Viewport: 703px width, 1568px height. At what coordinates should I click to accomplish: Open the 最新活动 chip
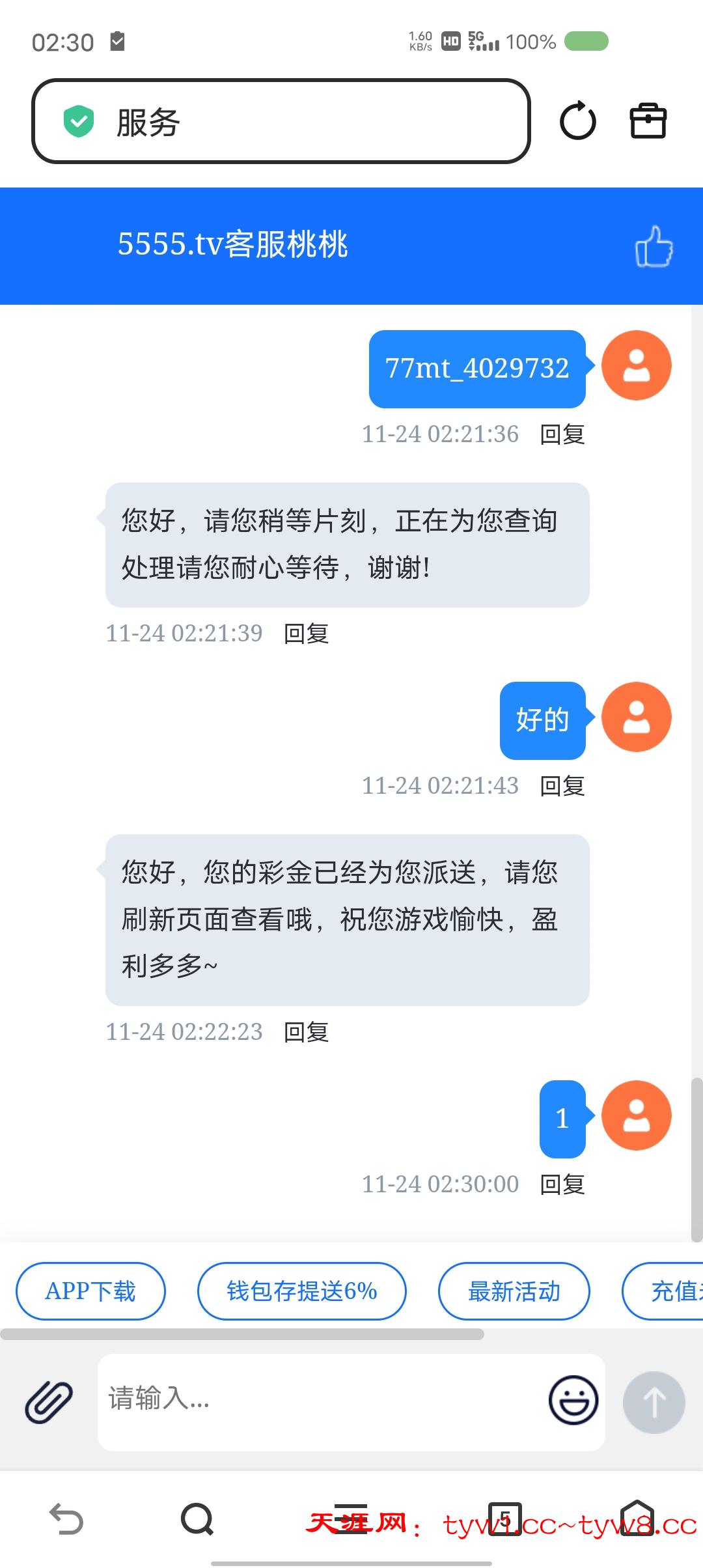514,1291
